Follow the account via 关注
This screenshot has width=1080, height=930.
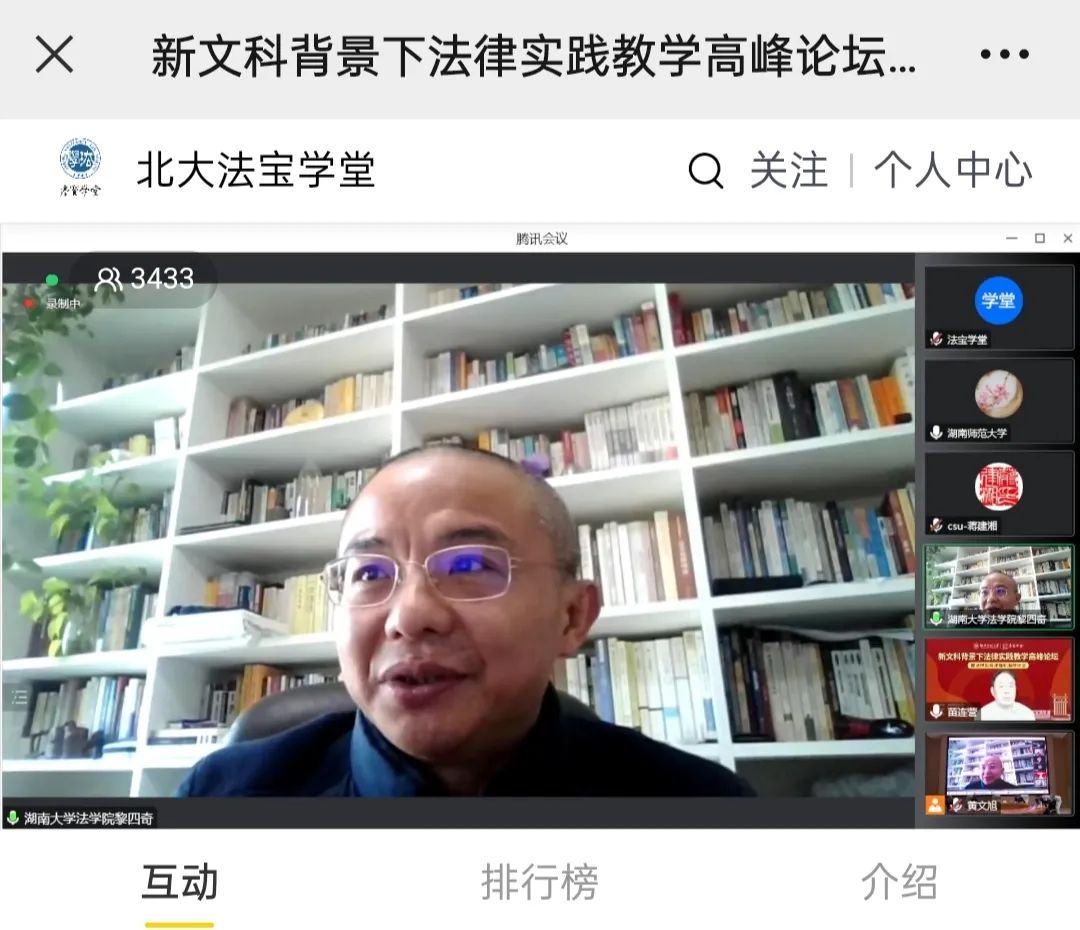(789, 171)
